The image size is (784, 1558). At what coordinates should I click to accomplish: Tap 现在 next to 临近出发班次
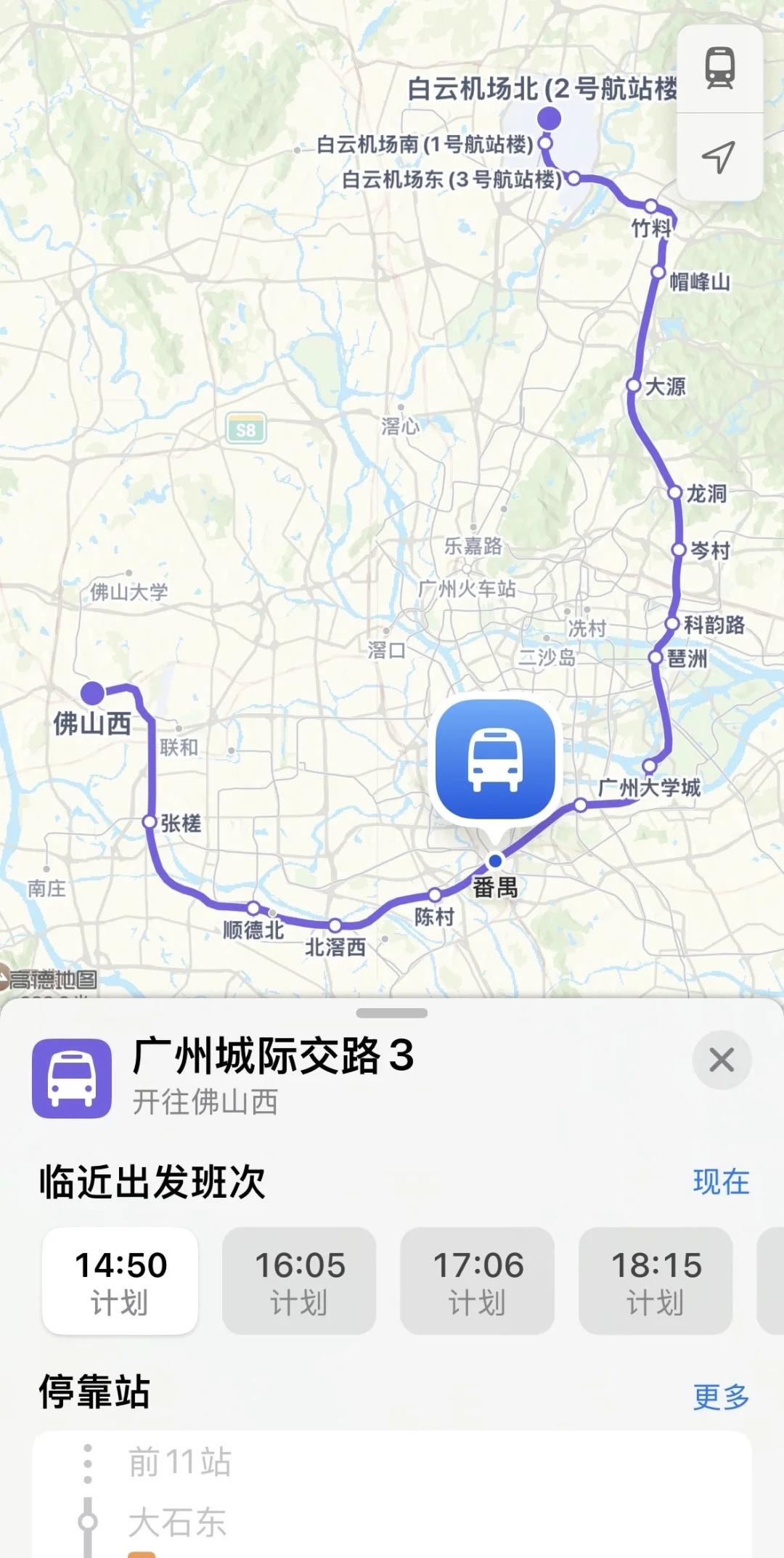pyautogui.click(x=722, y=1181)
